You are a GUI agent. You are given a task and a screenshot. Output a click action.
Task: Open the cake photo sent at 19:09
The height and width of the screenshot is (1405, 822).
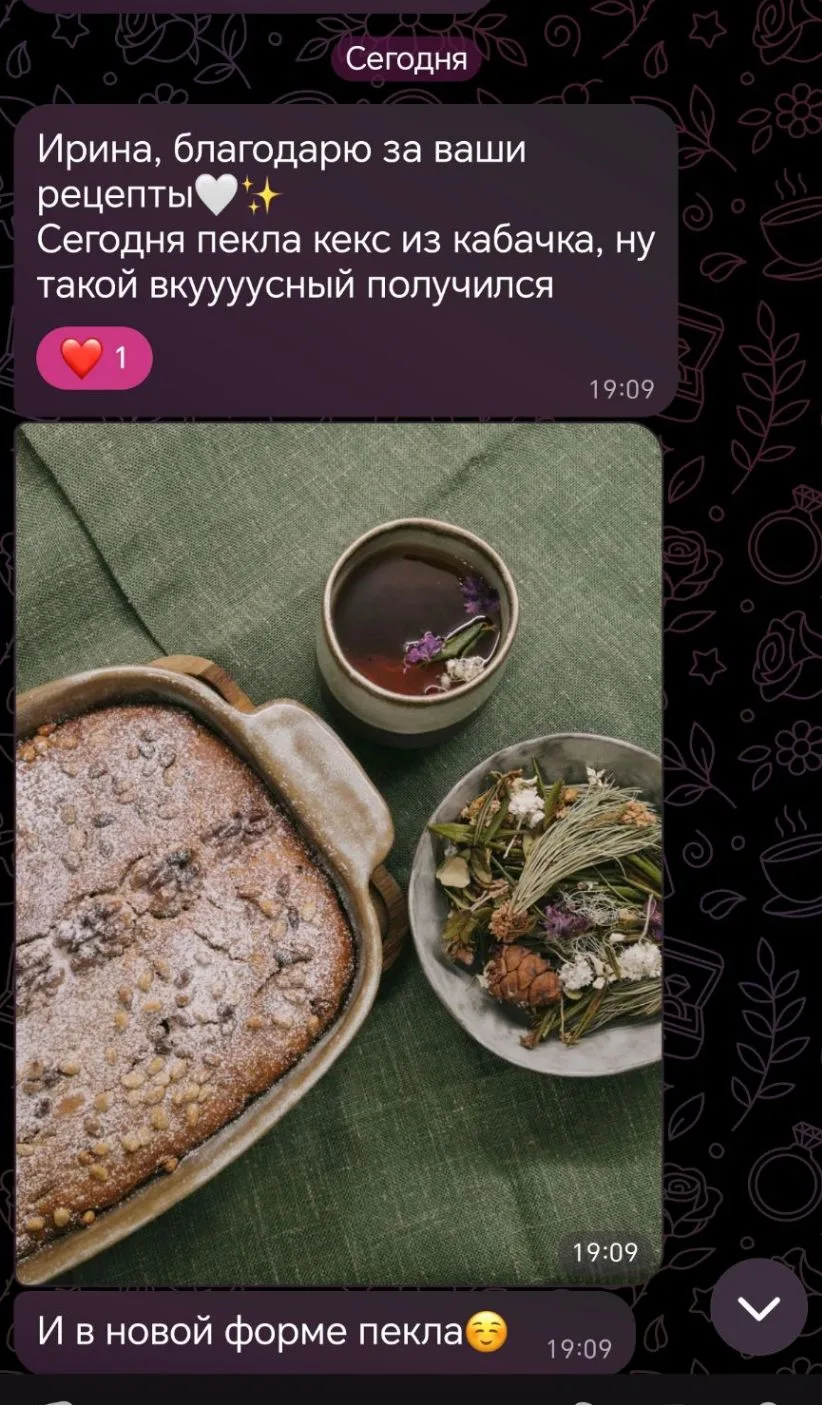[x=339, y=854]
